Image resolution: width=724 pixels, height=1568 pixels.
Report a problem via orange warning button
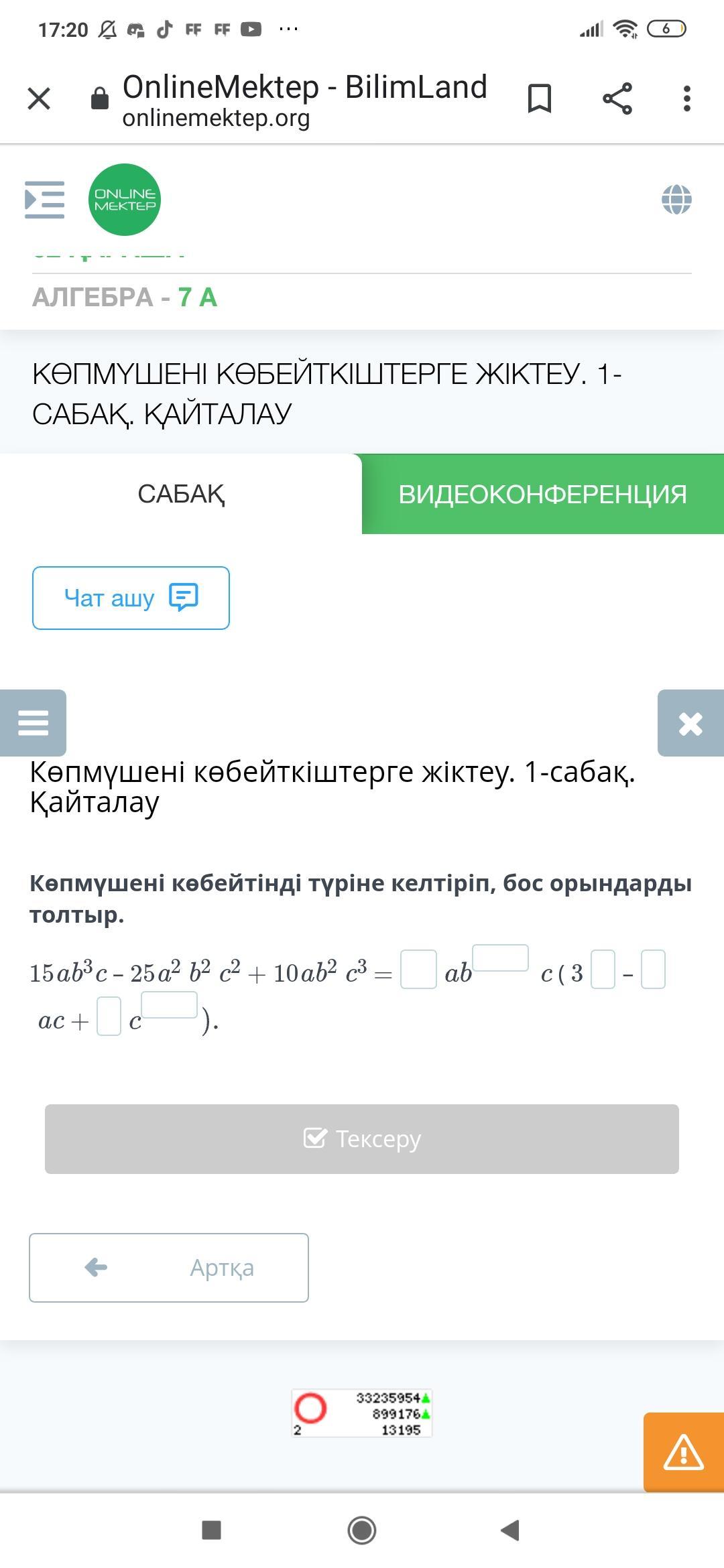[x=684, y=1452]
